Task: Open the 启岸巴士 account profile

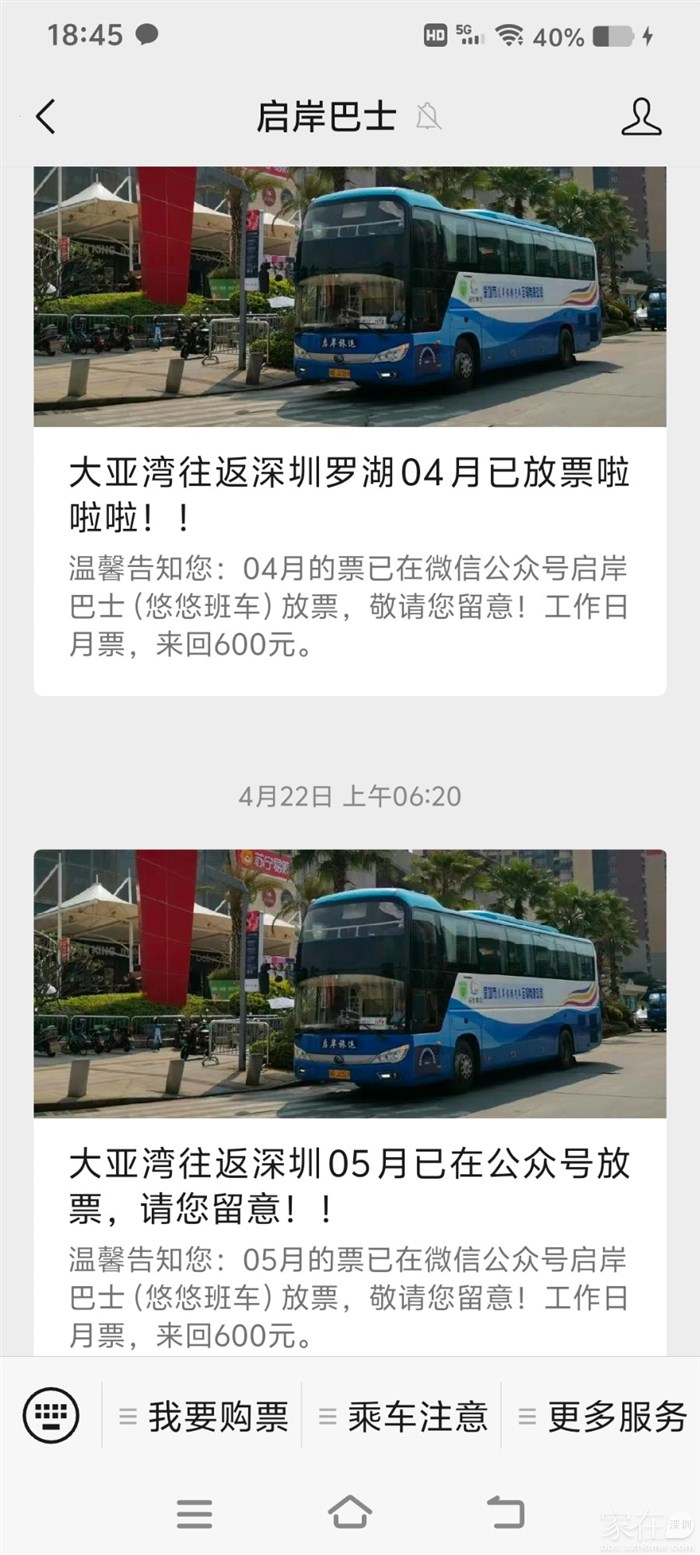Action: tap(641, 117)
